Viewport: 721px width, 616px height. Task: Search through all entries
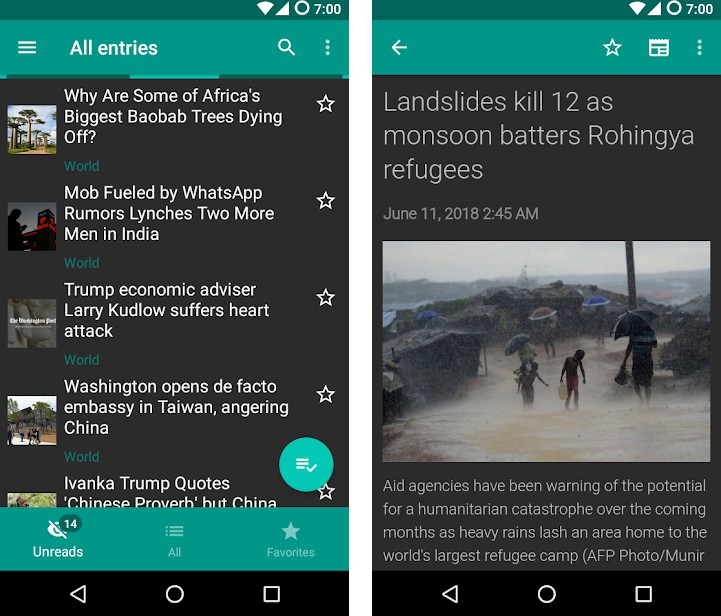click(x=287, y=48)
